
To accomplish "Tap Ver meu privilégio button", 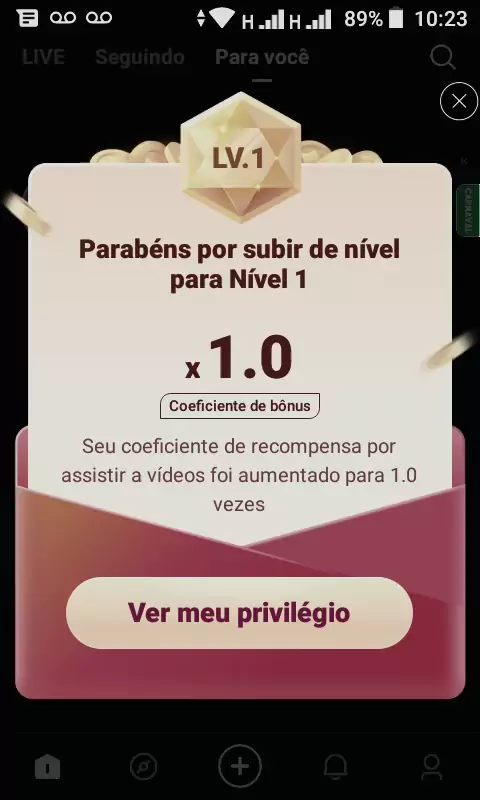I will click(x=239, y=613).
